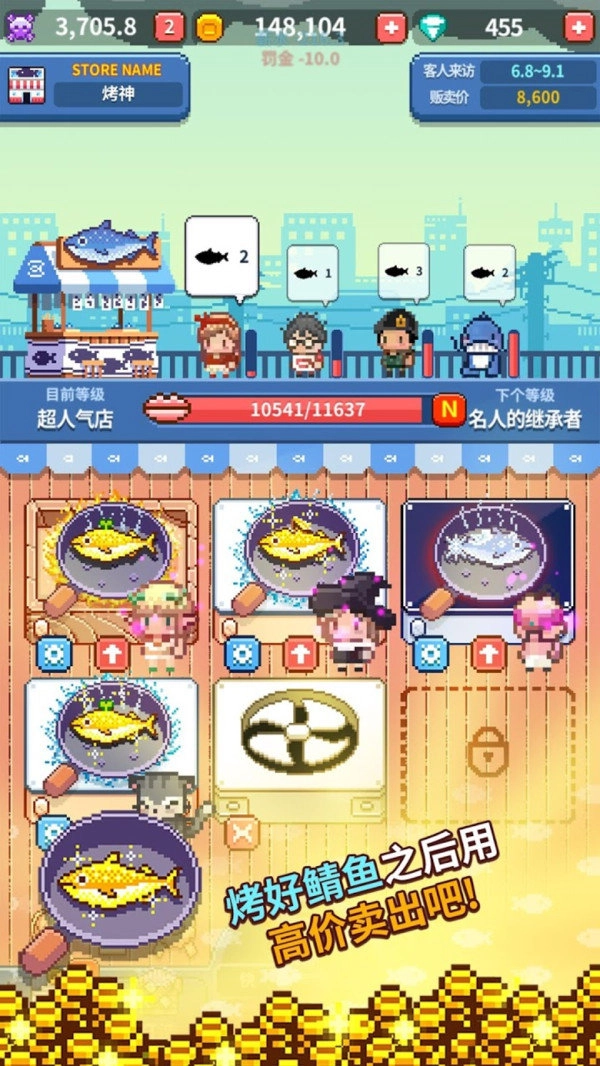Screen dimensions: 600x1066
Task: Open gear settings under the witch's pan
Action: pos(243,655)
